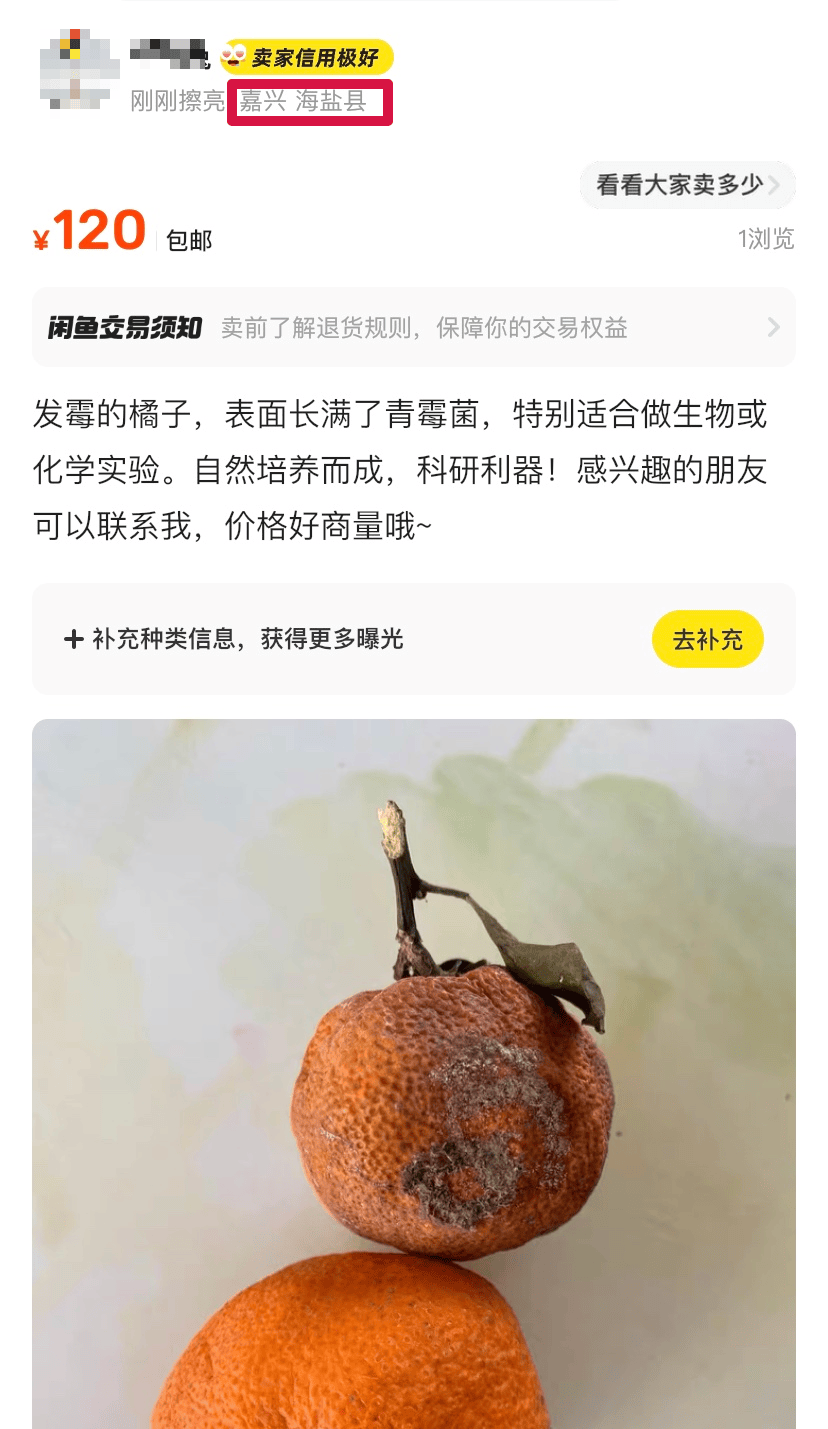Open the 闲鱼交易须知 trading rules row
Screen dimensions: 828x1429
(x=414, y=327)
